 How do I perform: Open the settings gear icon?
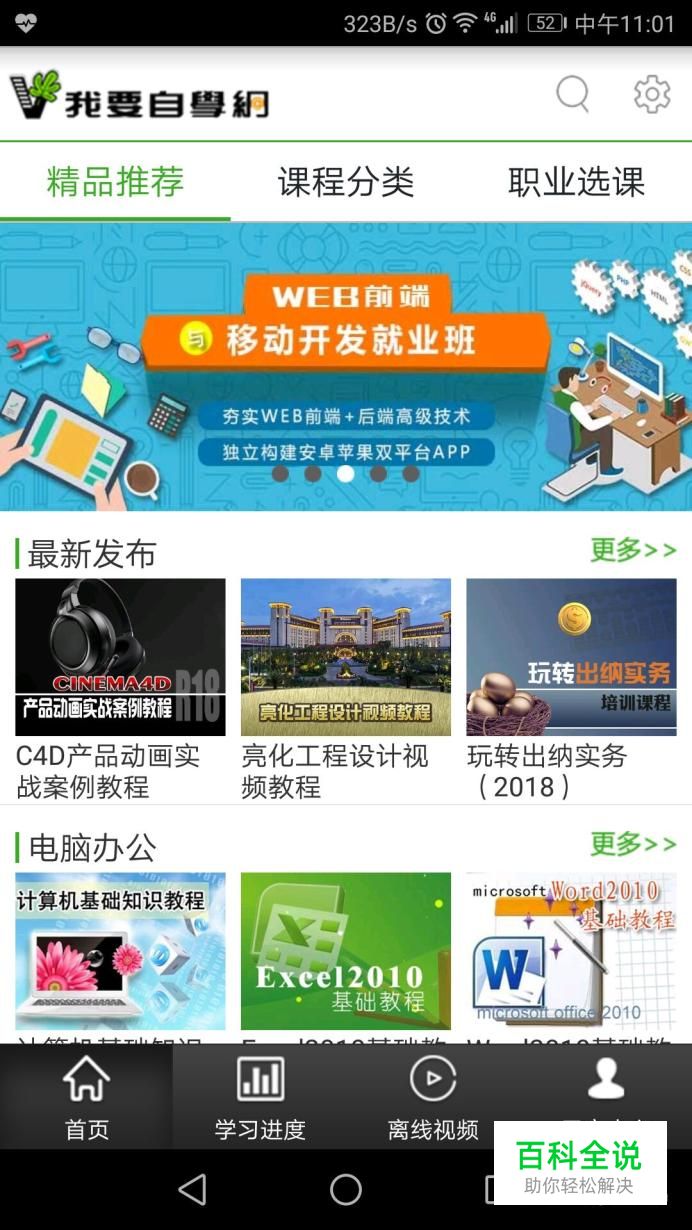coord(652,94)
